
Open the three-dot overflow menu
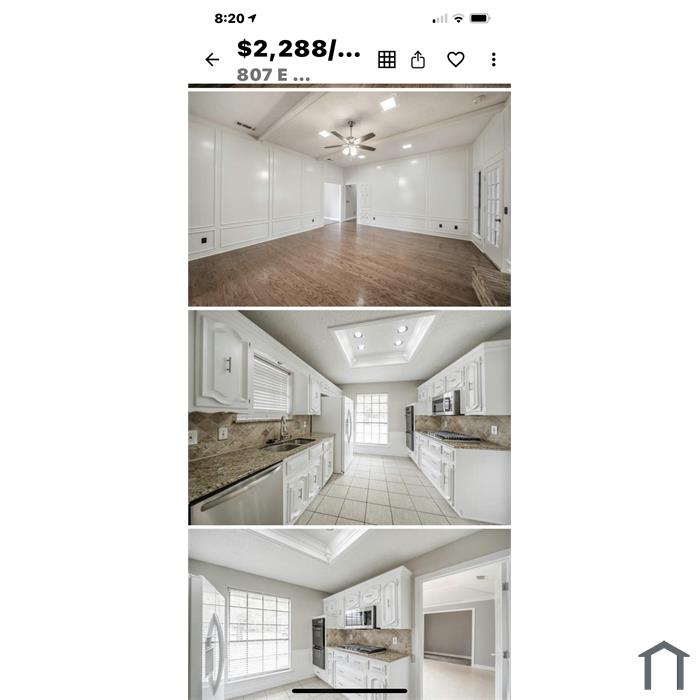tap(493, 60)
